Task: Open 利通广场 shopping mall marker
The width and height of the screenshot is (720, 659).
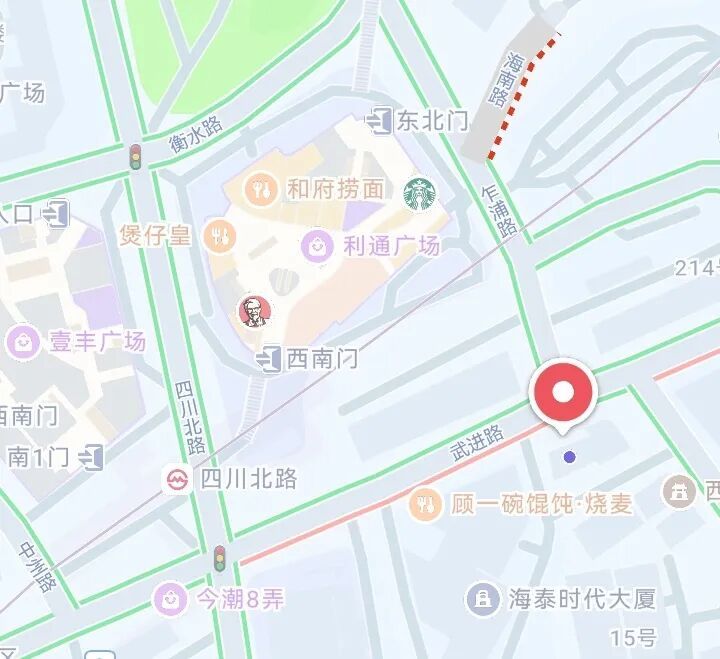Action: 318,243
